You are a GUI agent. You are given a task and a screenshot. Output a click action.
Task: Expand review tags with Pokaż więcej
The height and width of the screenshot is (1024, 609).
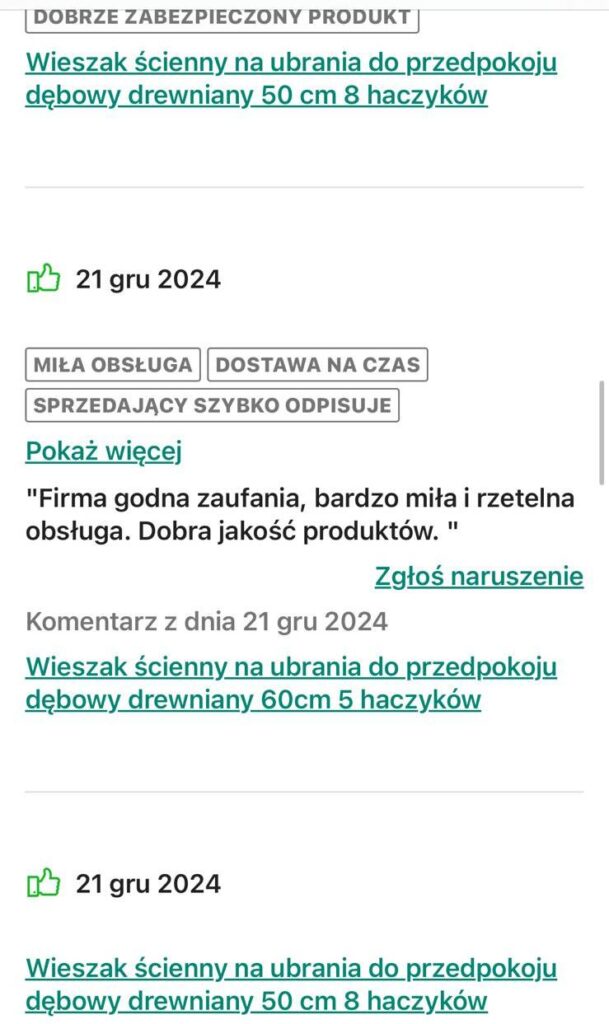tap(103, 452)
